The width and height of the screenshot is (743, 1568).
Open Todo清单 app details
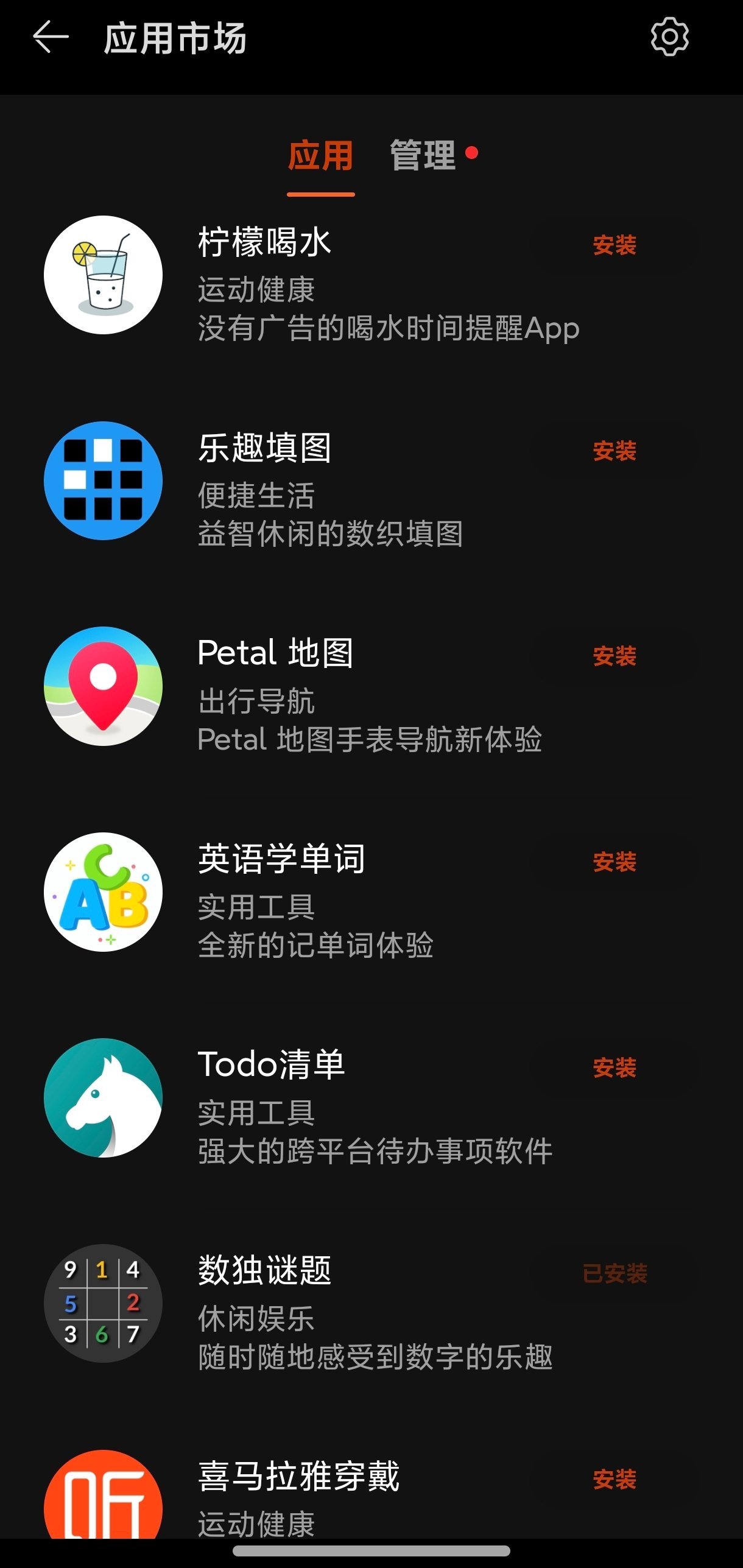(271, 1065)
